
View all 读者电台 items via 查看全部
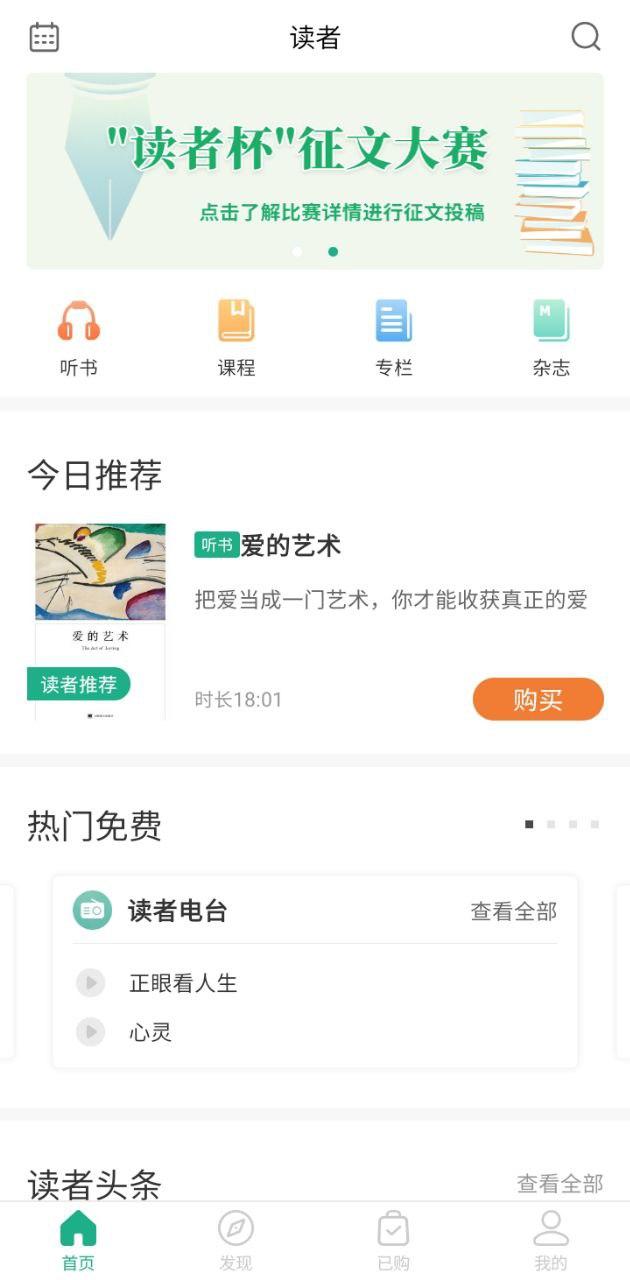pyautogui.click(x=514, y=911)
